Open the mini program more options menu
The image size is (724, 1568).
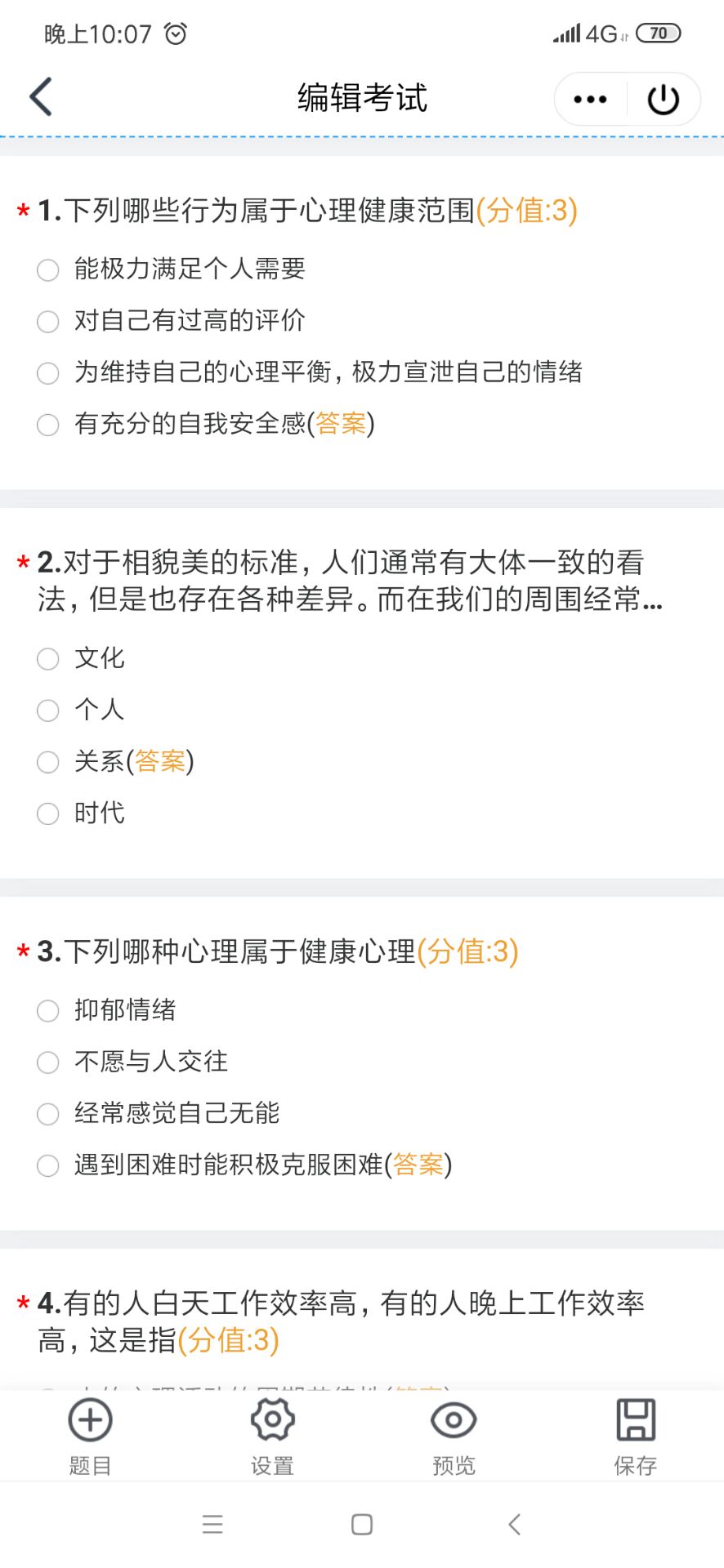coord(590,100)
